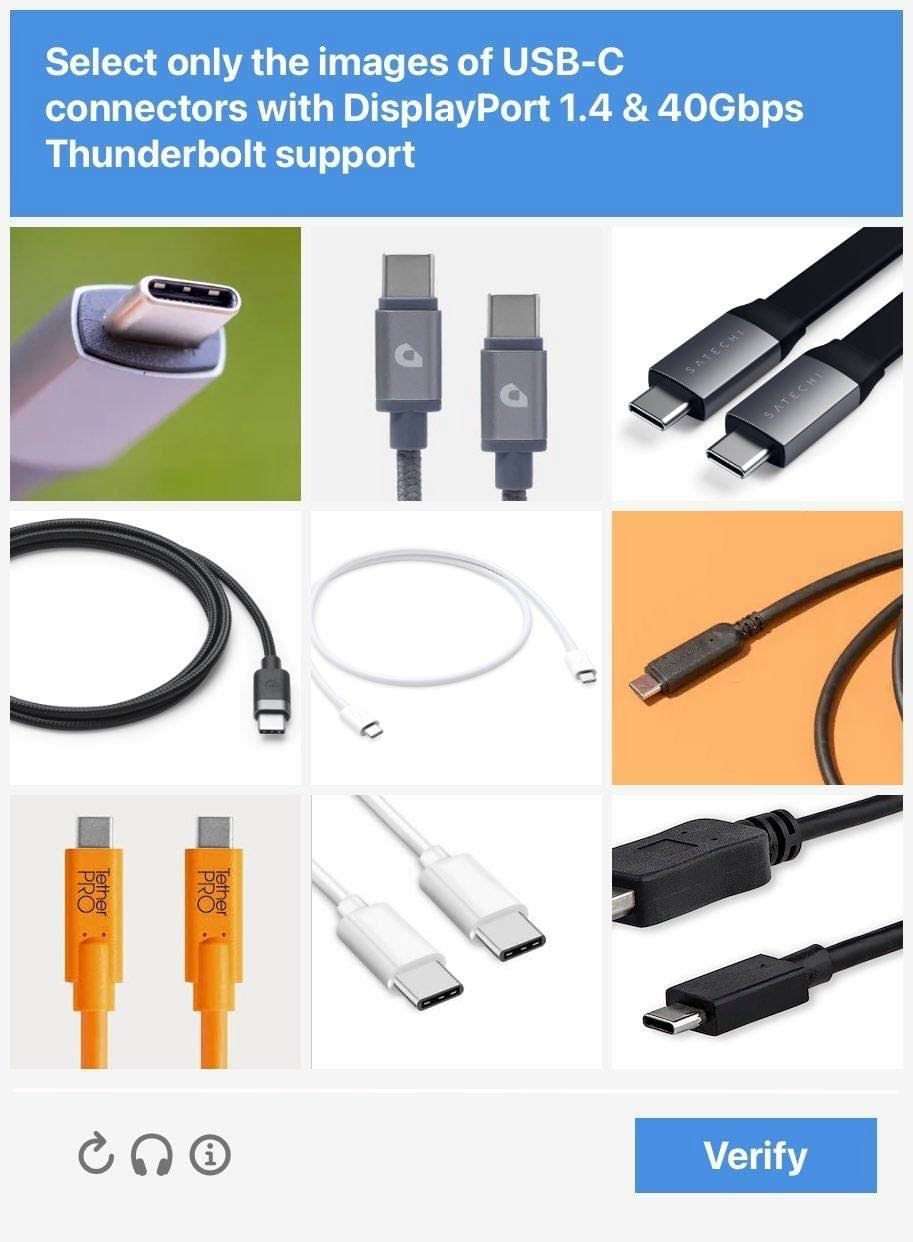Choose the two white connectors tile
The image size is (913, 1242).
pos(456,931)
